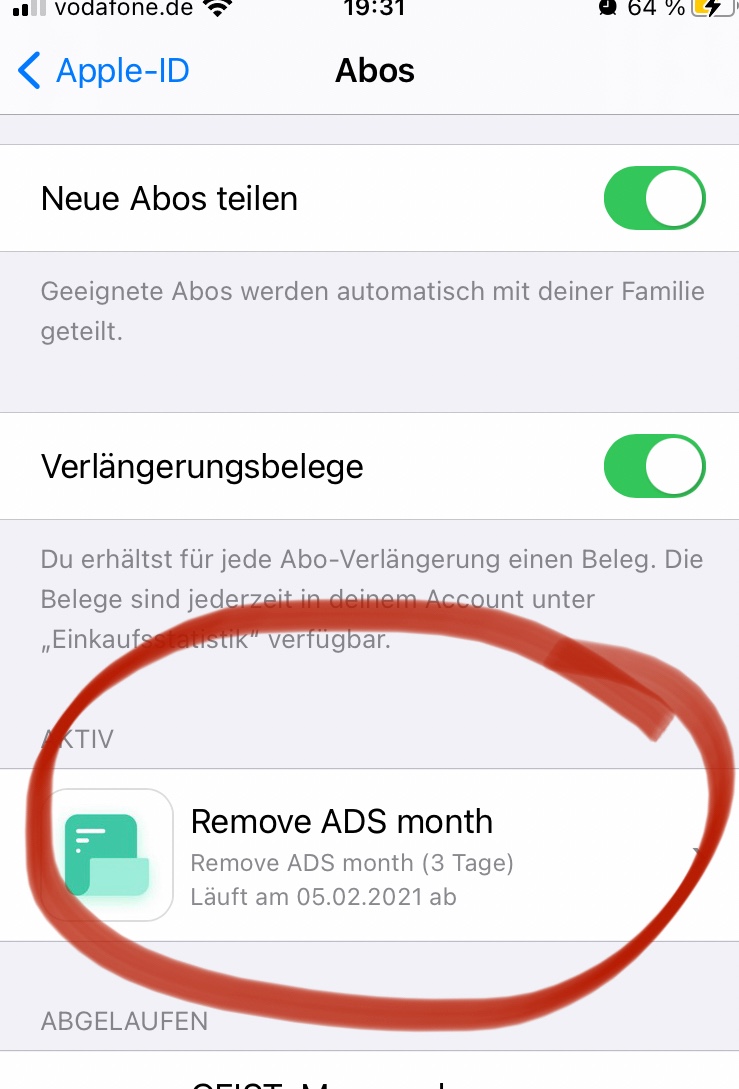Turn off Neue Abos teilen
The height and width of the screenshot is (1089, 739).
pyautogui.click(x=654, y=198)
